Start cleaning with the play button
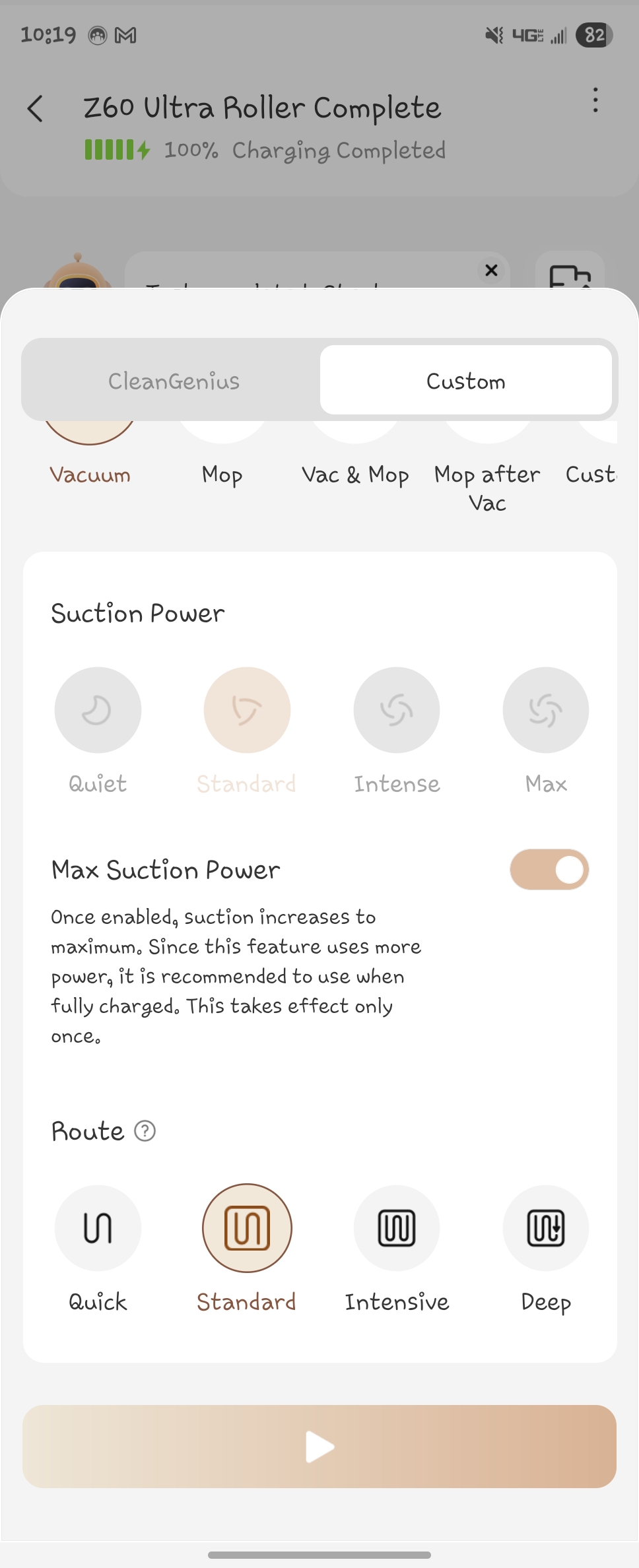639x1568 pixels. (x=319, y=1446)
